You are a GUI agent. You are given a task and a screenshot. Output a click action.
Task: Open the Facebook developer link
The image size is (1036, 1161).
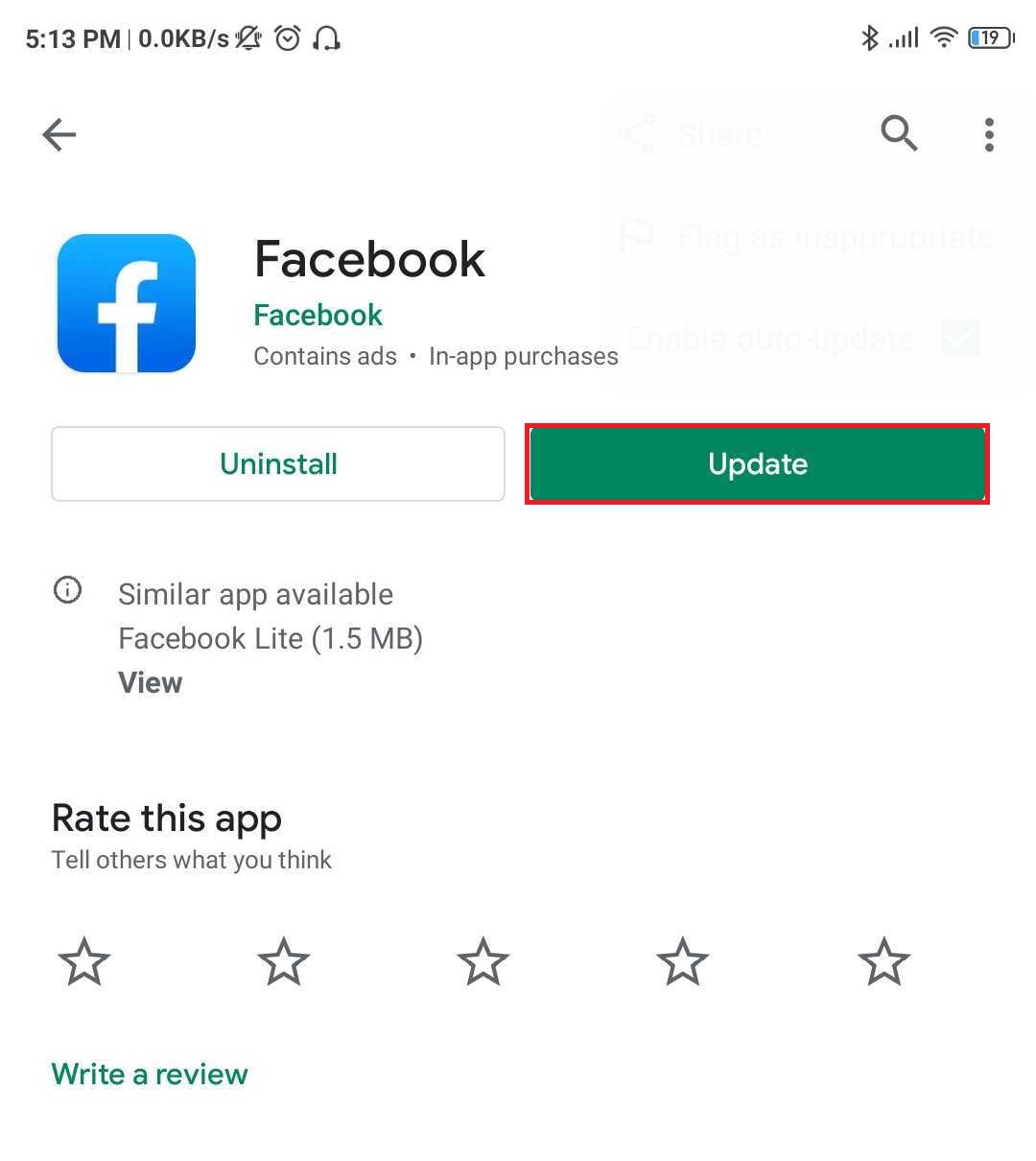tap(318, 315)
